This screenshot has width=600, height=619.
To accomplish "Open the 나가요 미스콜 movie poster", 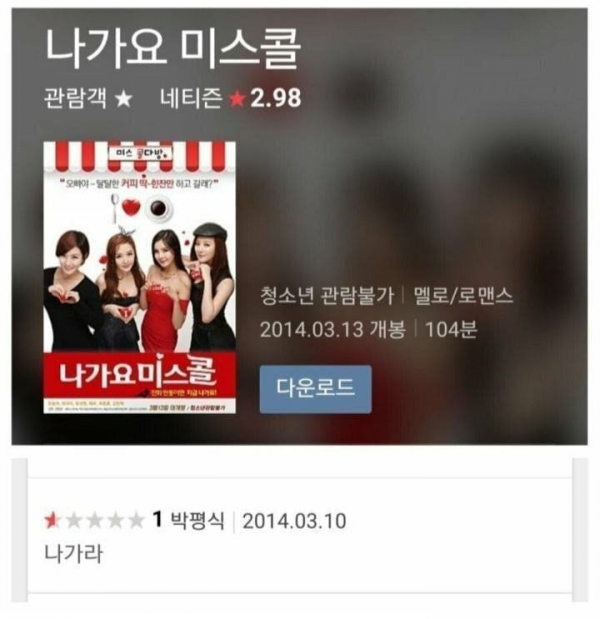I will point(139,278).
